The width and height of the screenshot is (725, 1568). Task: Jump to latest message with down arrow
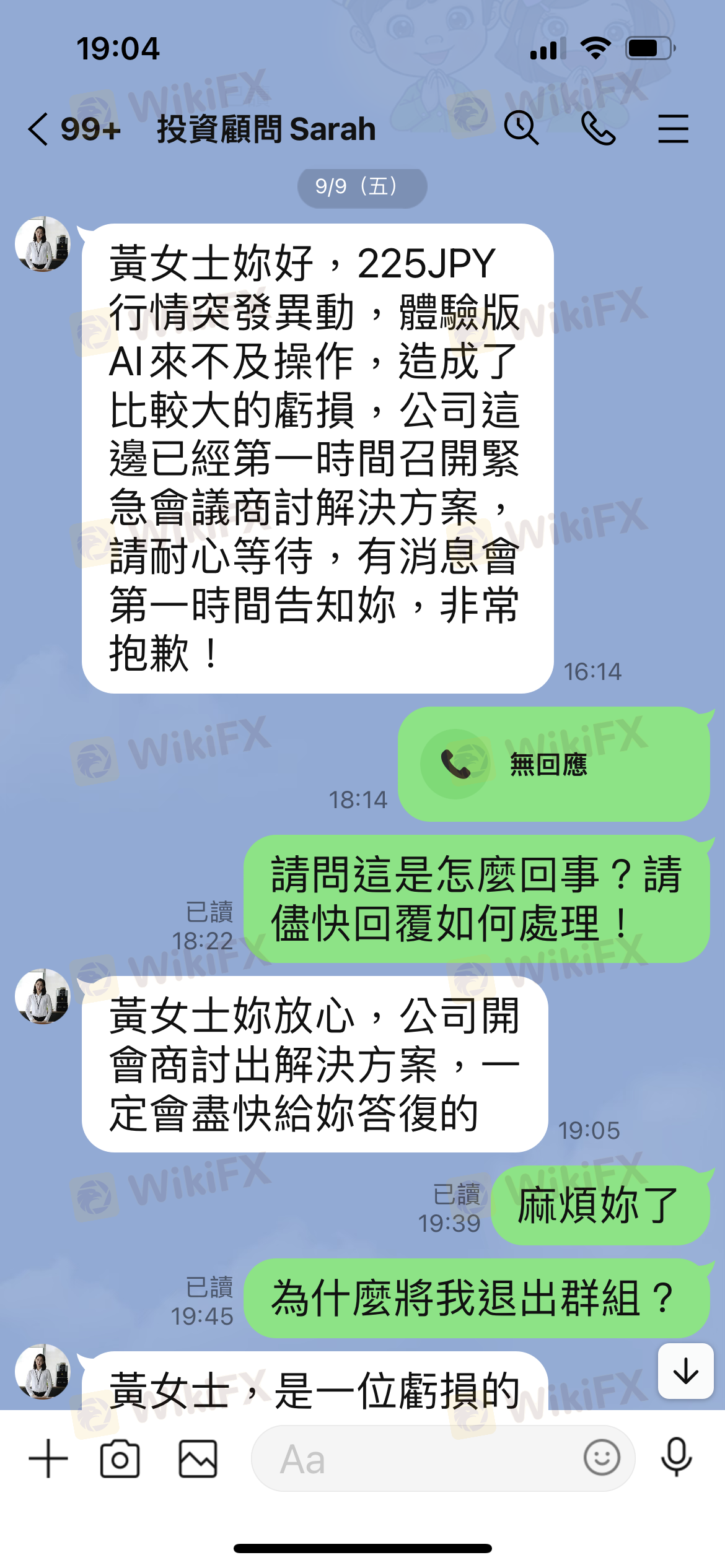click(x=686, y=1371)
